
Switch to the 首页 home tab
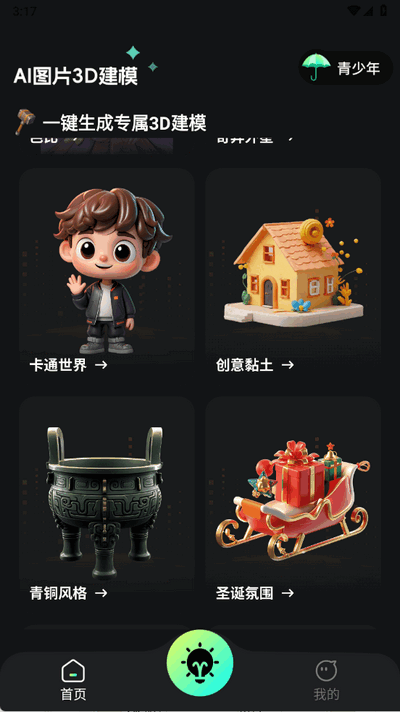point(73,680)
